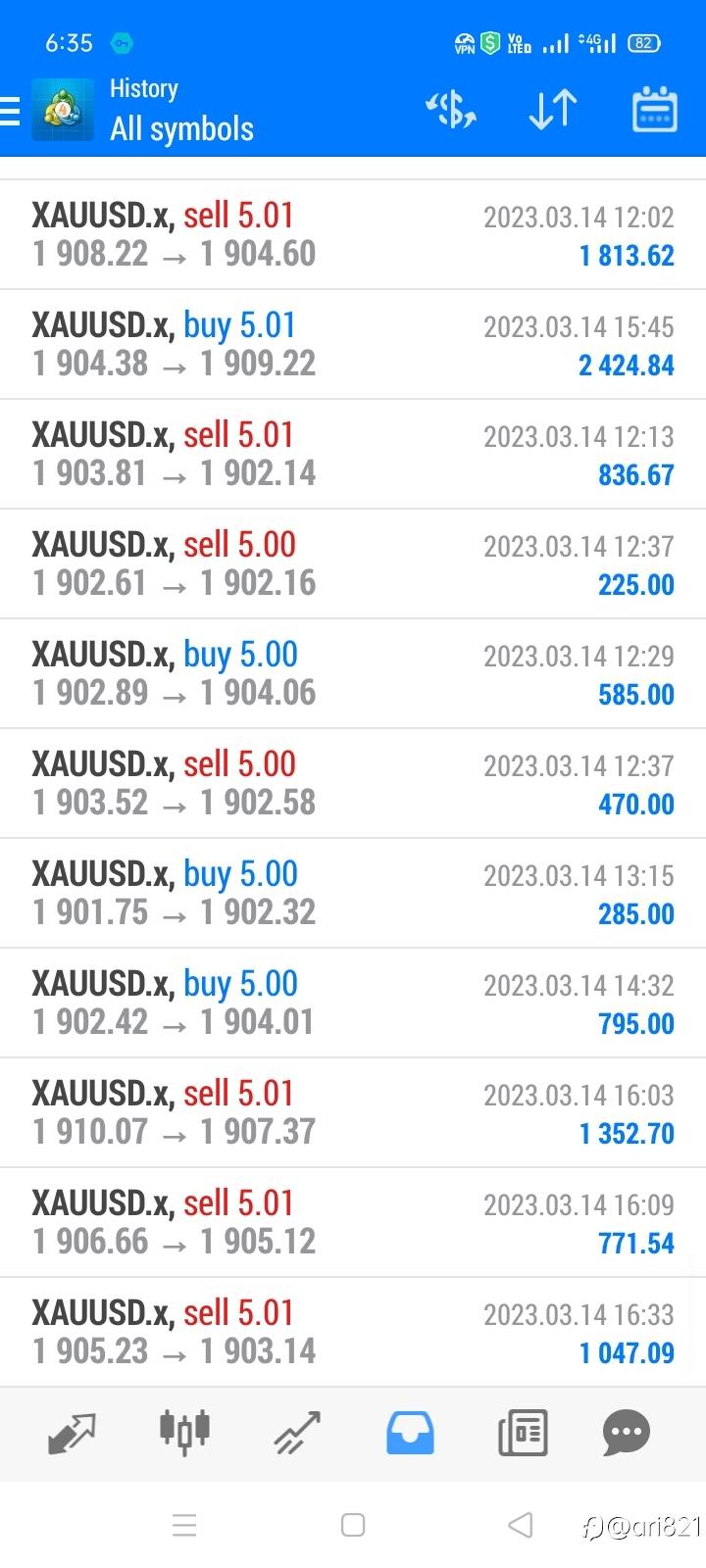Go to the phone home screen
The height and width of the screenshot is (1568, 706).
pos(353,1525)
